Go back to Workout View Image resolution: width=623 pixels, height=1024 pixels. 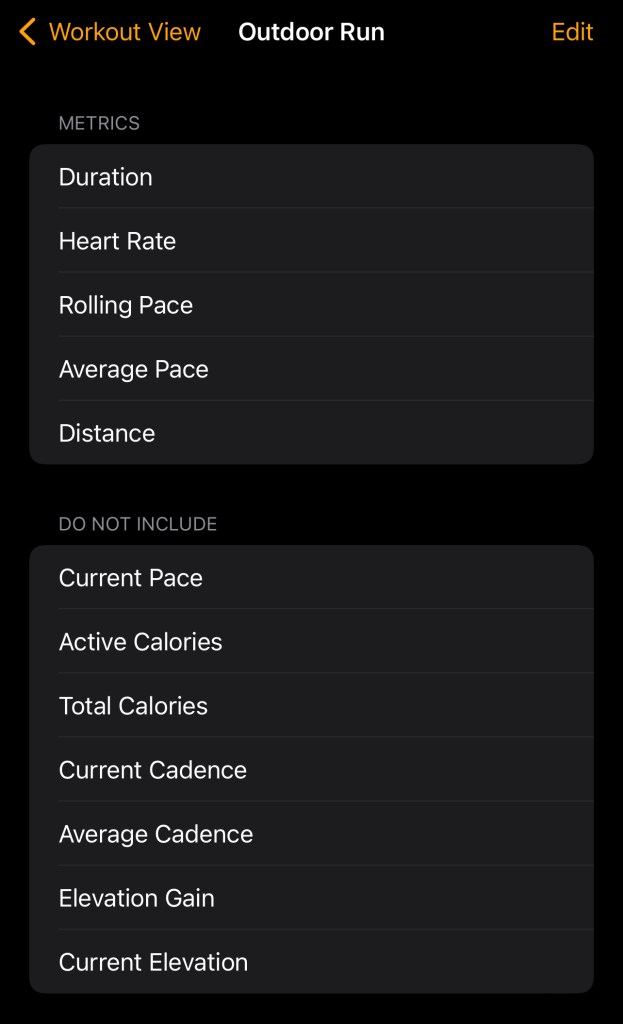click(x=110, y=32)
